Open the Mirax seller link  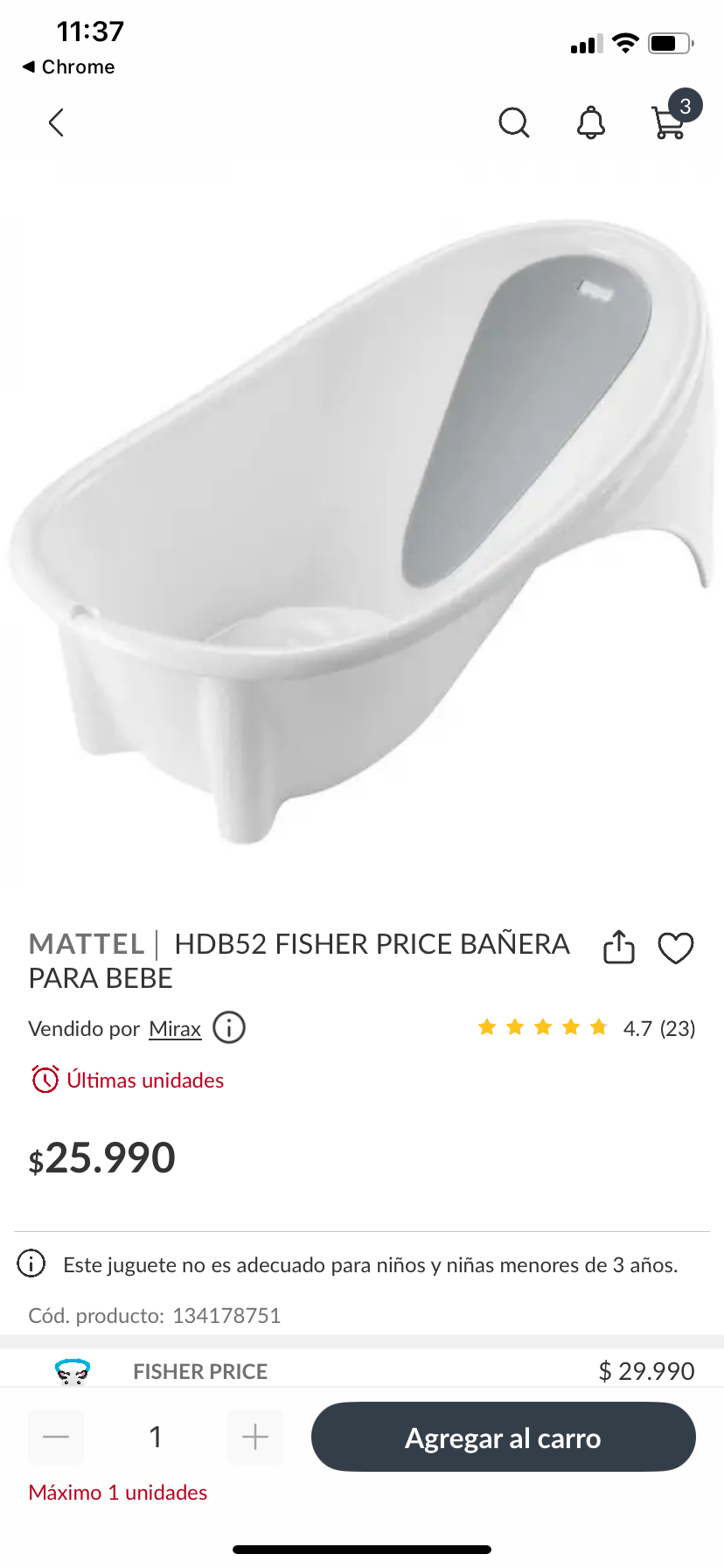(x=174, y=1028)
